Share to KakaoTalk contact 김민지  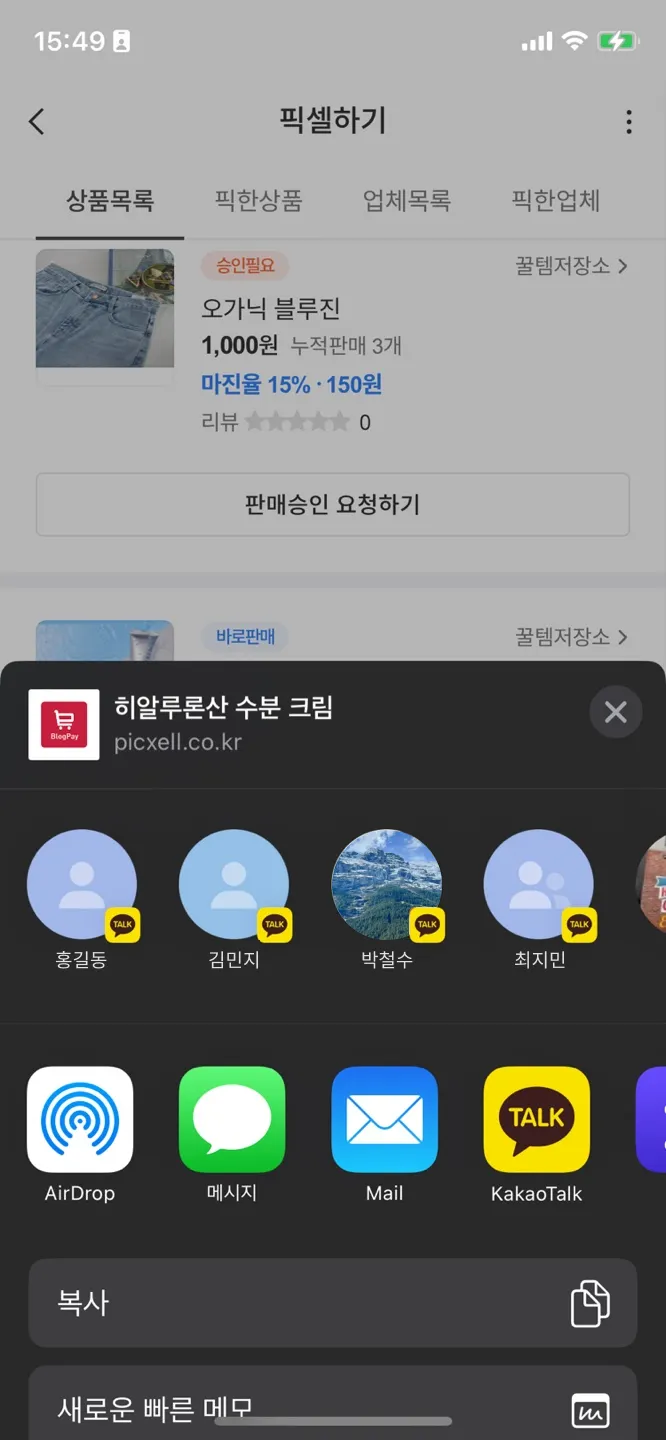click(234, 885)
